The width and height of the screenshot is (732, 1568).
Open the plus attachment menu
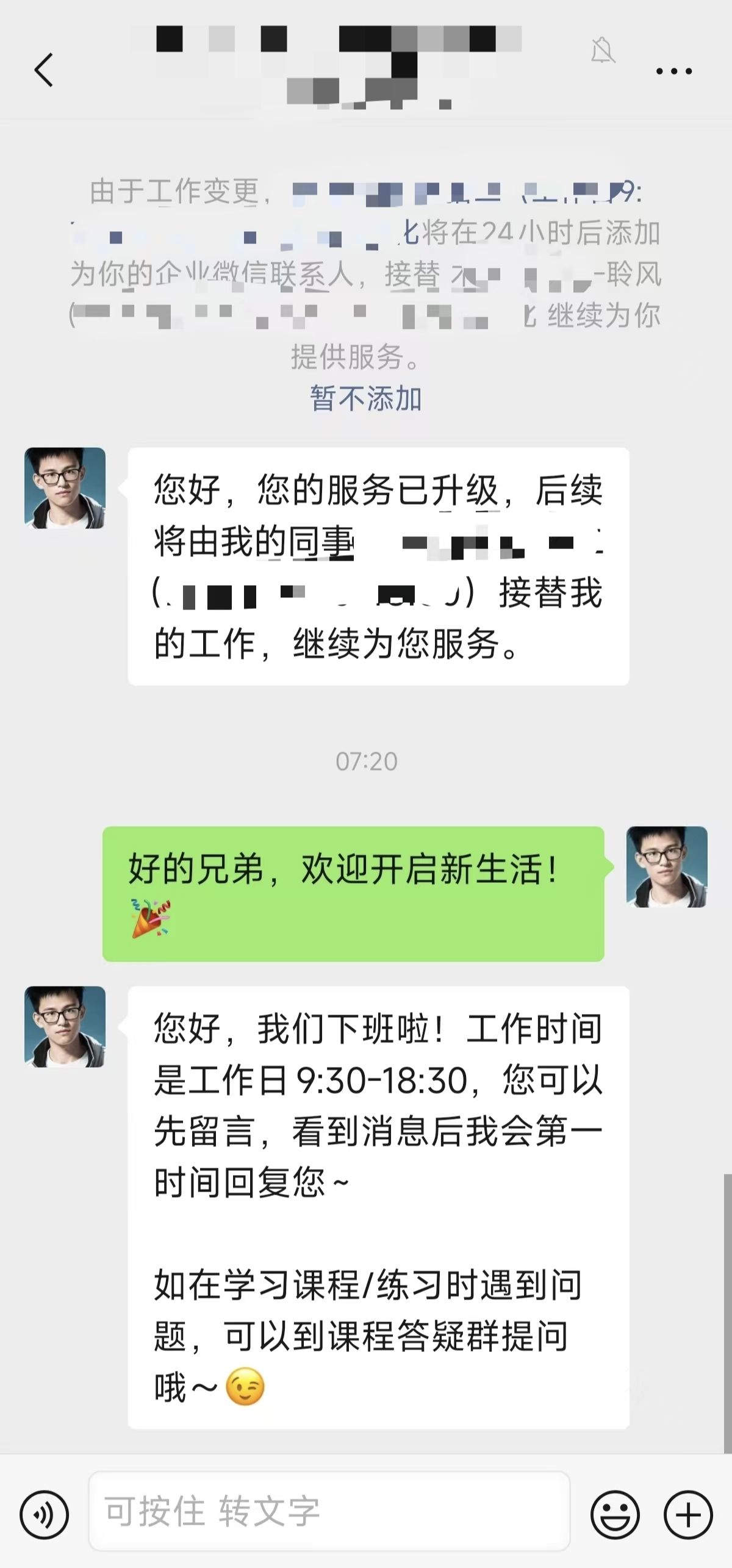pos(688,1515)
